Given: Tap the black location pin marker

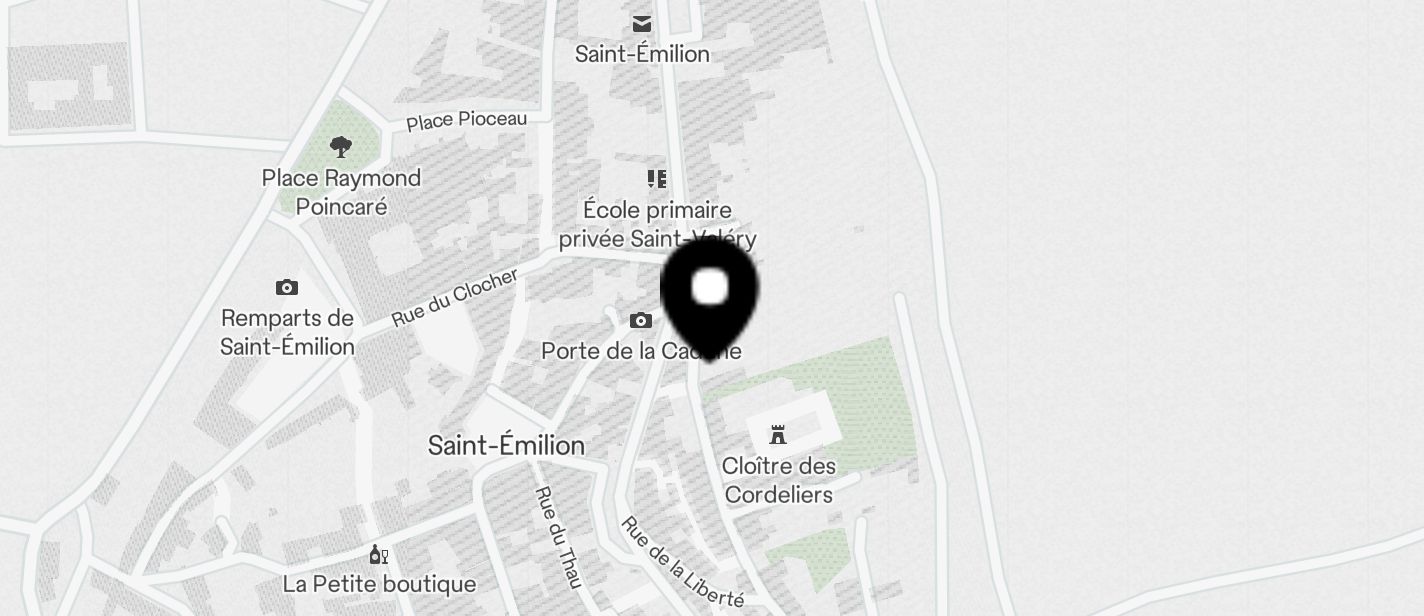Looking at the screenshot, I should 709,291.
